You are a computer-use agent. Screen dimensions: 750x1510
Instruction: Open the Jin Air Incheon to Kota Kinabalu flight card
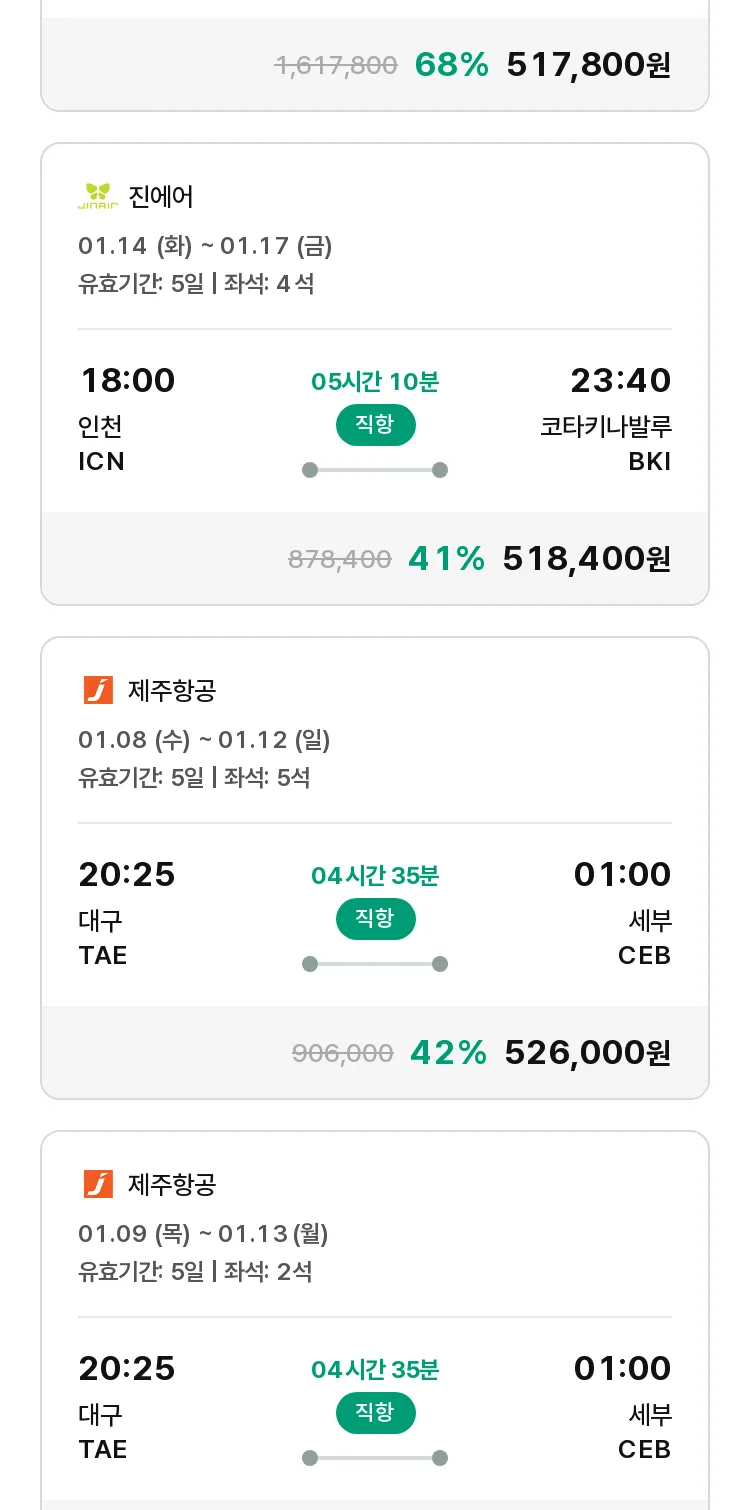click(x=375, y=374)
